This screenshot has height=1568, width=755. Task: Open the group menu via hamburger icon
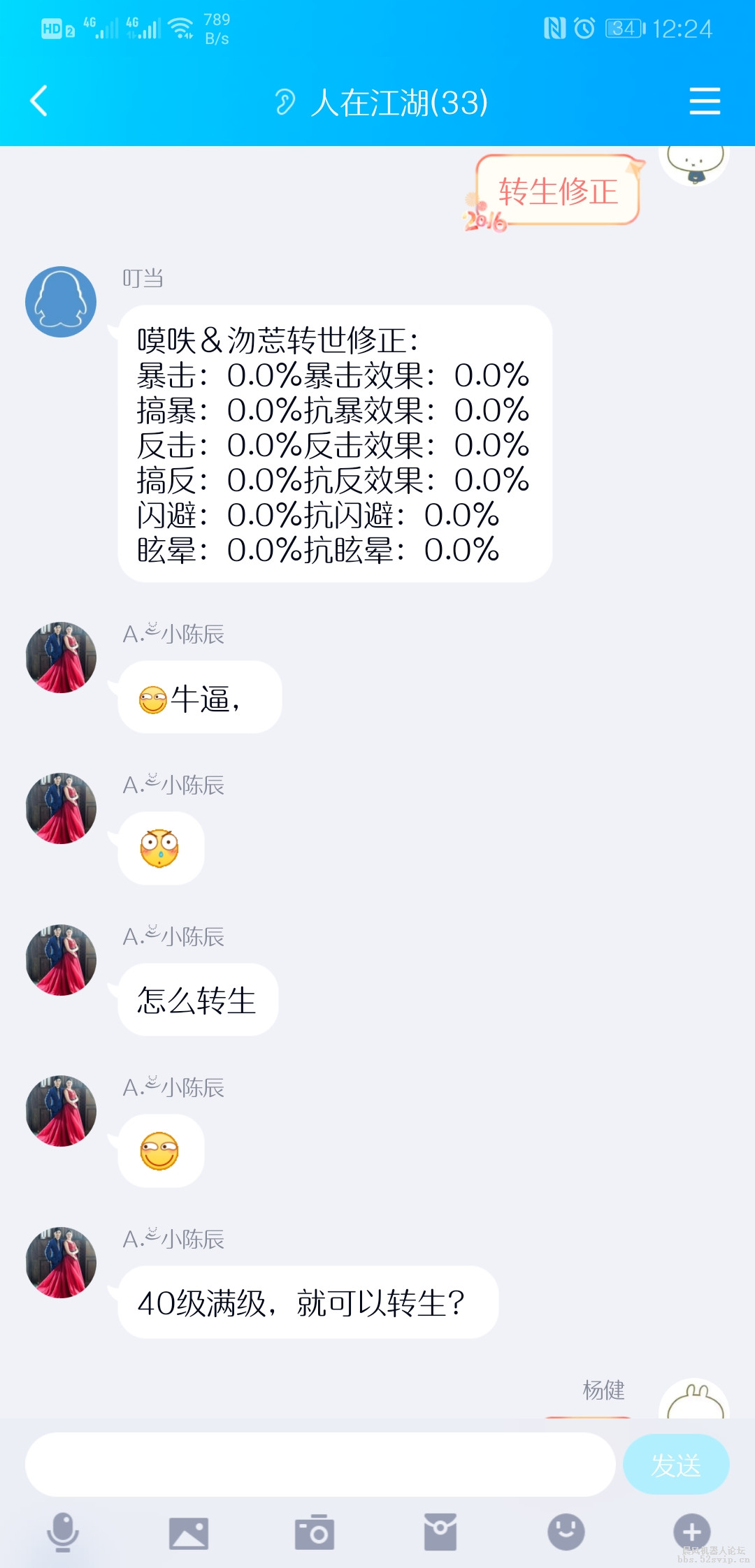point(705,101)
